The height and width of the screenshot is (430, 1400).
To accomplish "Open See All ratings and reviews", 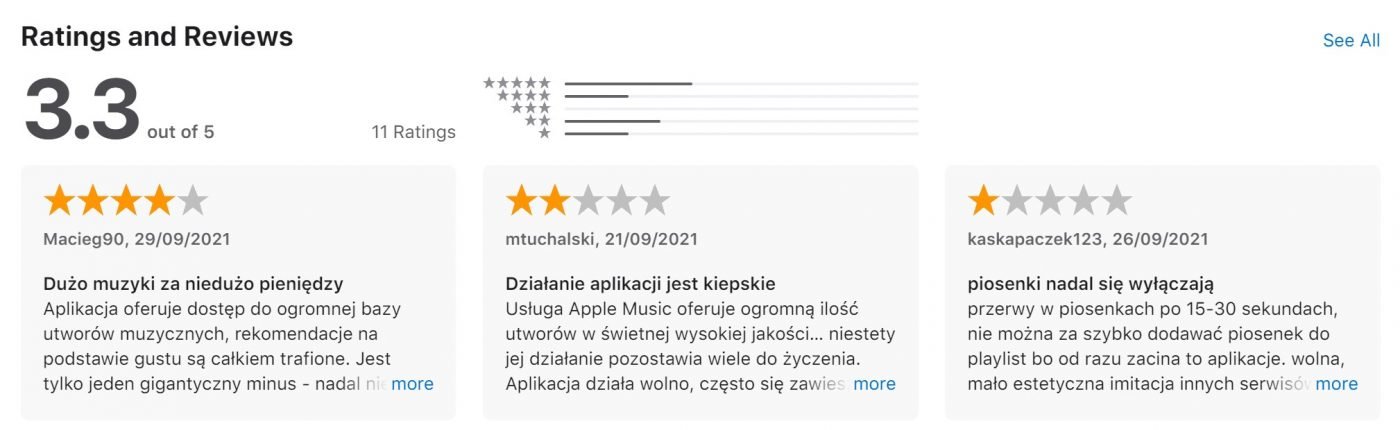I will (1351, 40).
